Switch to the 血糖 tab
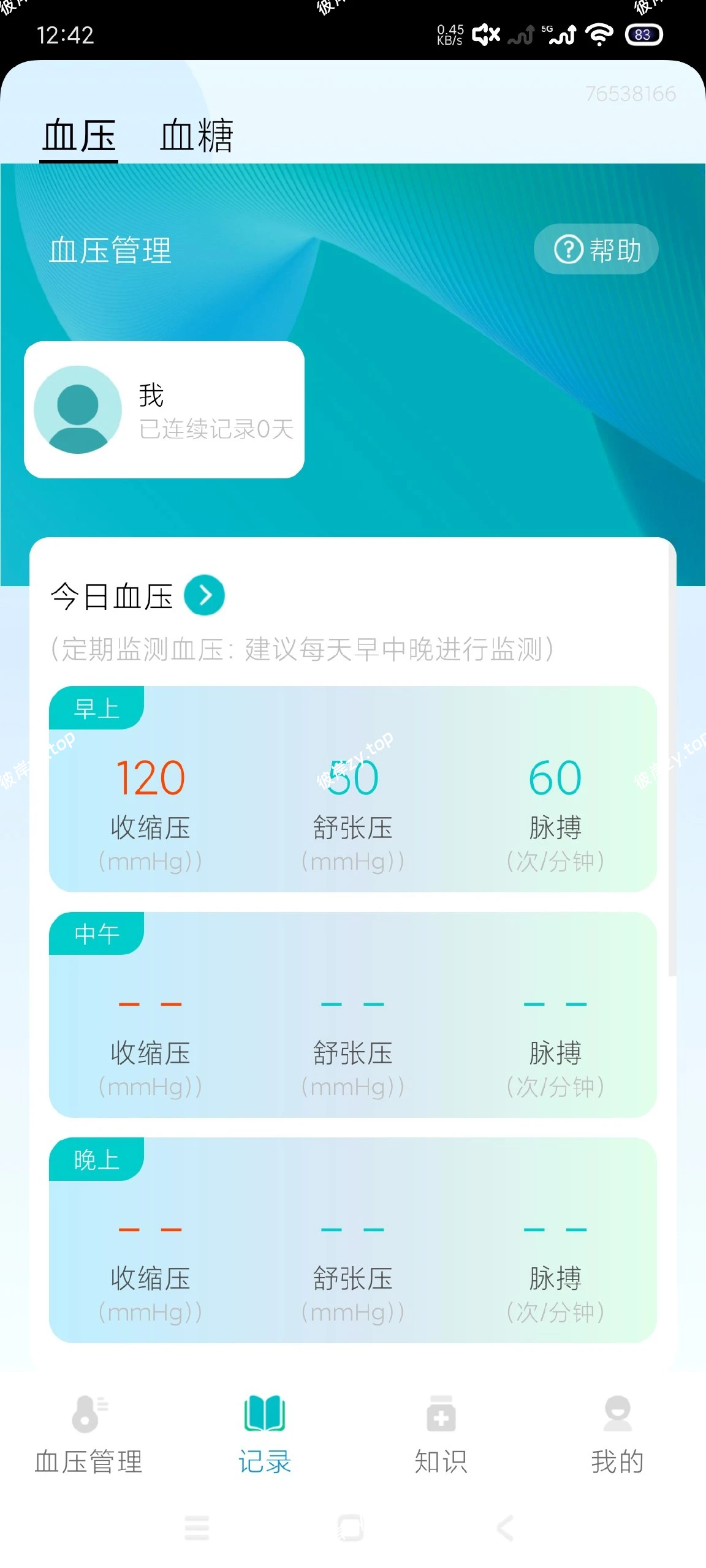 click(197, 136)
